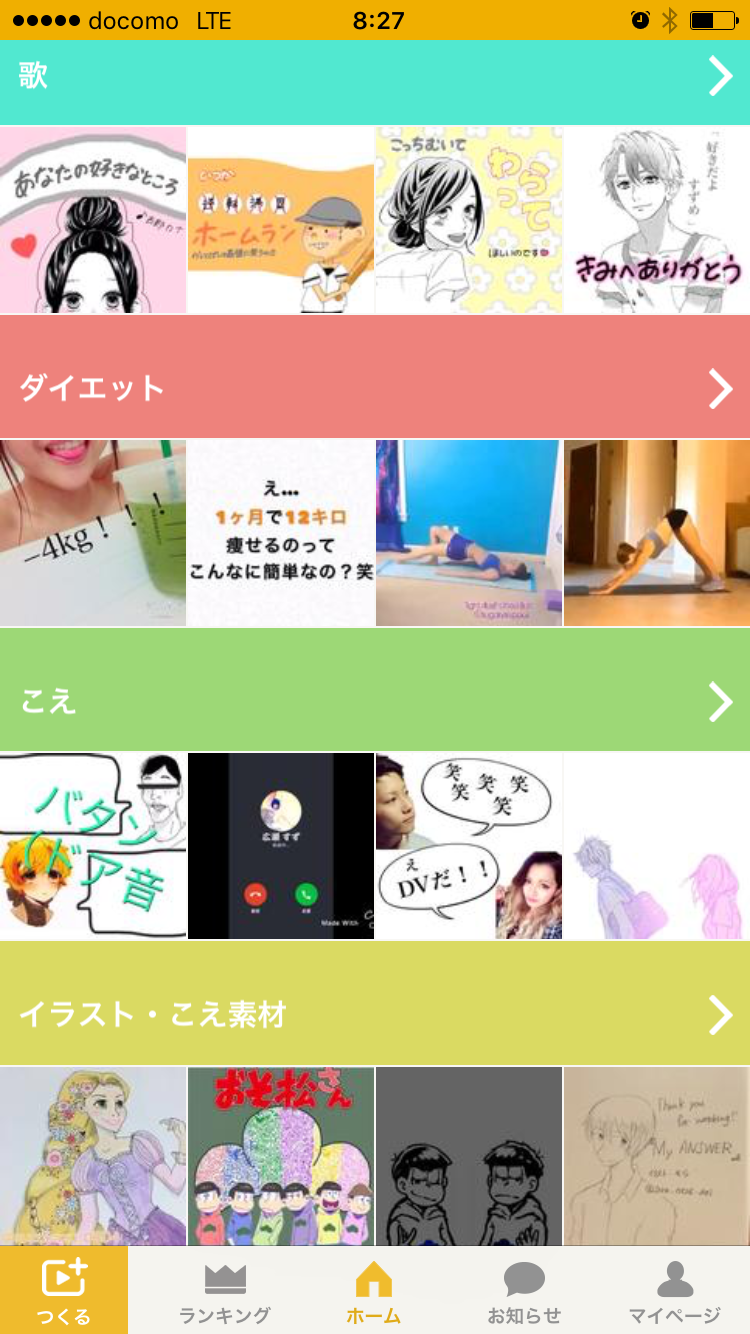Open the わらって manga video
This screenshot has height=1334, width=750.
click(x=469, y=220)
